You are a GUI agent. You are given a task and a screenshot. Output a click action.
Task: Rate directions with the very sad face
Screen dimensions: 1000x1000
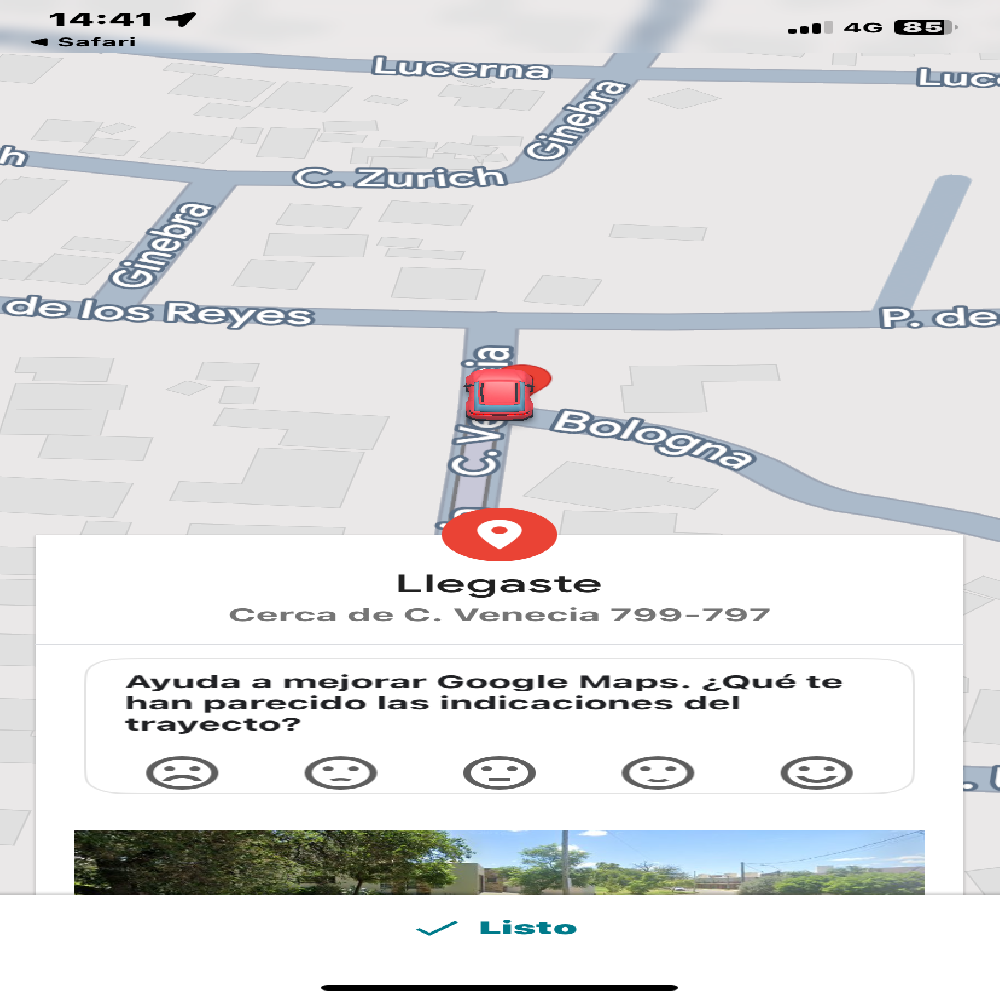pyautogui.click(x=181, y=772)
